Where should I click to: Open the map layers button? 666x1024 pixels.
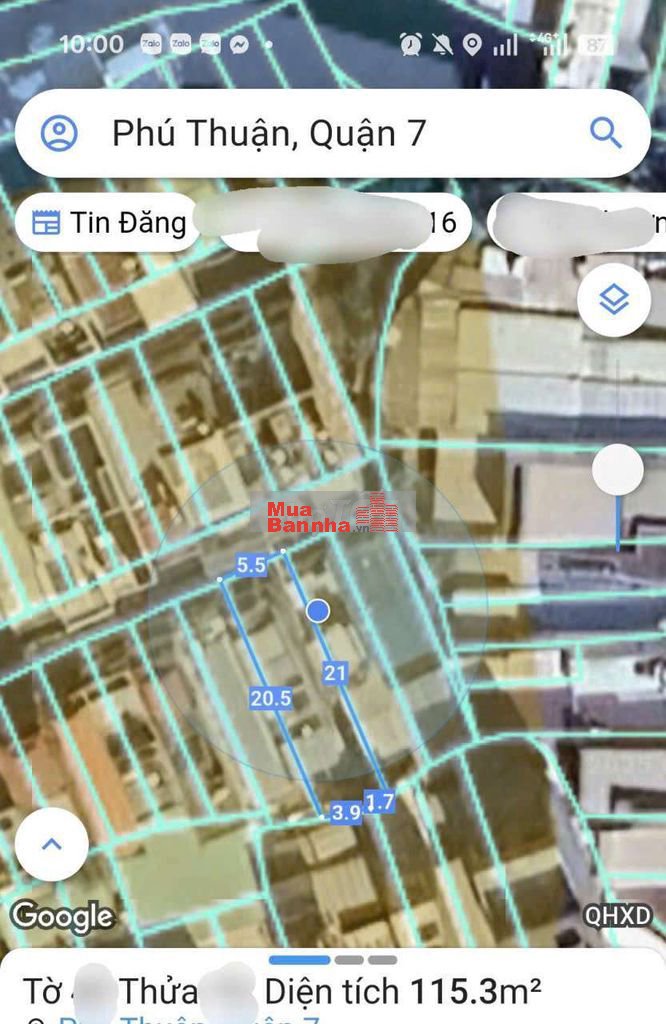point(613,299)
